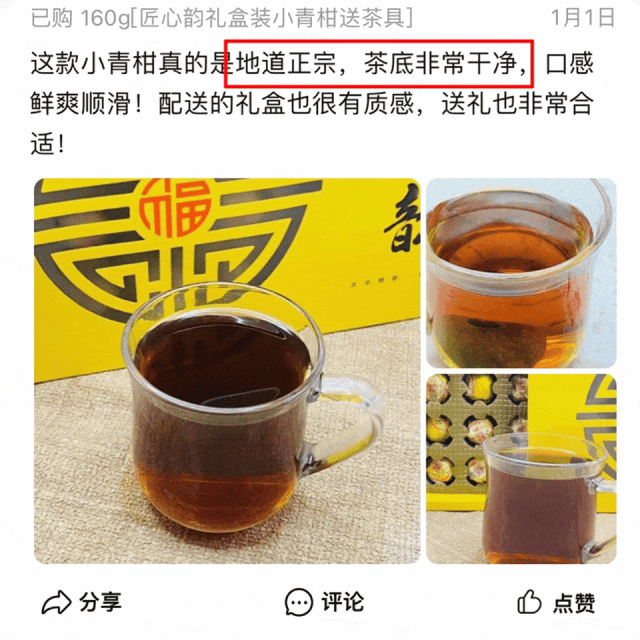Open the large tea cup review photo
Image resolution: width=640 pixels, height=640 pixels.
click(x=227, y=370)
